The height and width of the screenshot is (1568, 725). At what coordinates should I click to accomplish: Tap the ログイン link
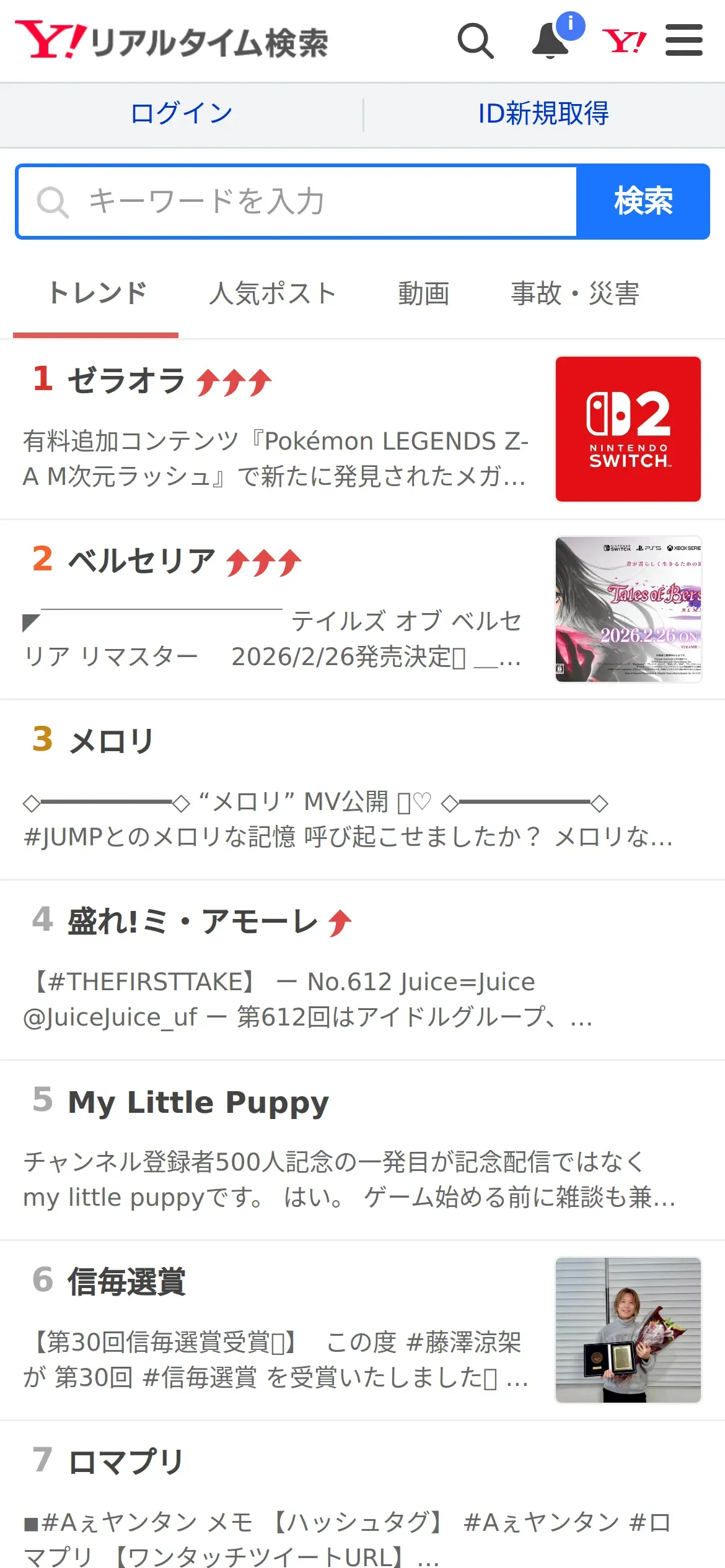pos(181,114)
